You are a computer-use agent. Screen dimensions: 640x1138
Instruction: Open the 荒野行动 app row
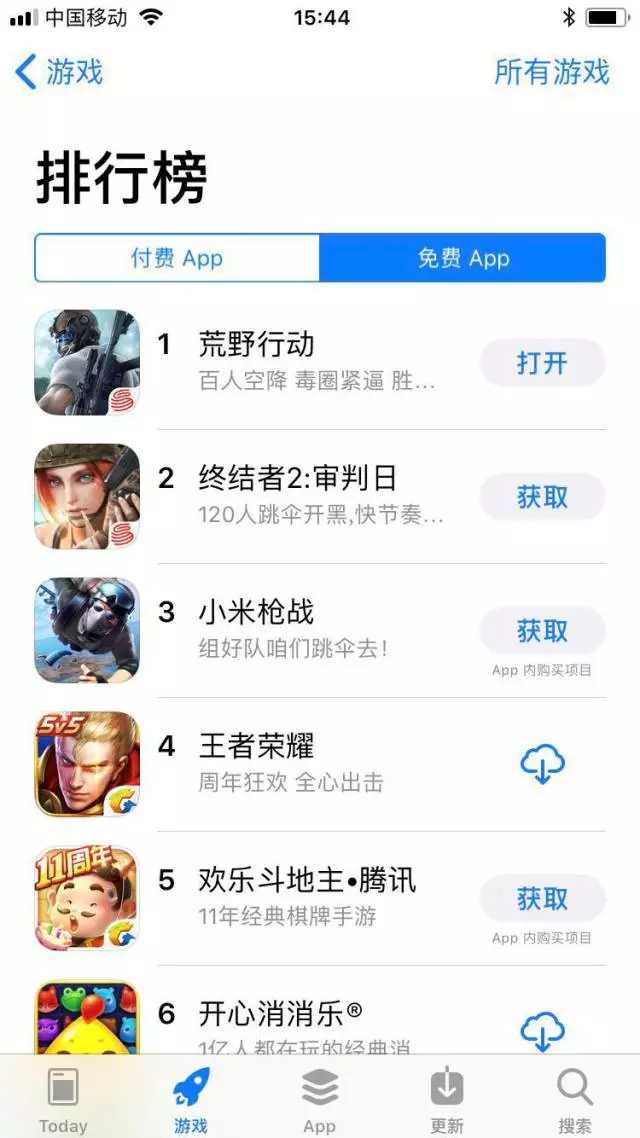coord(319,362)
